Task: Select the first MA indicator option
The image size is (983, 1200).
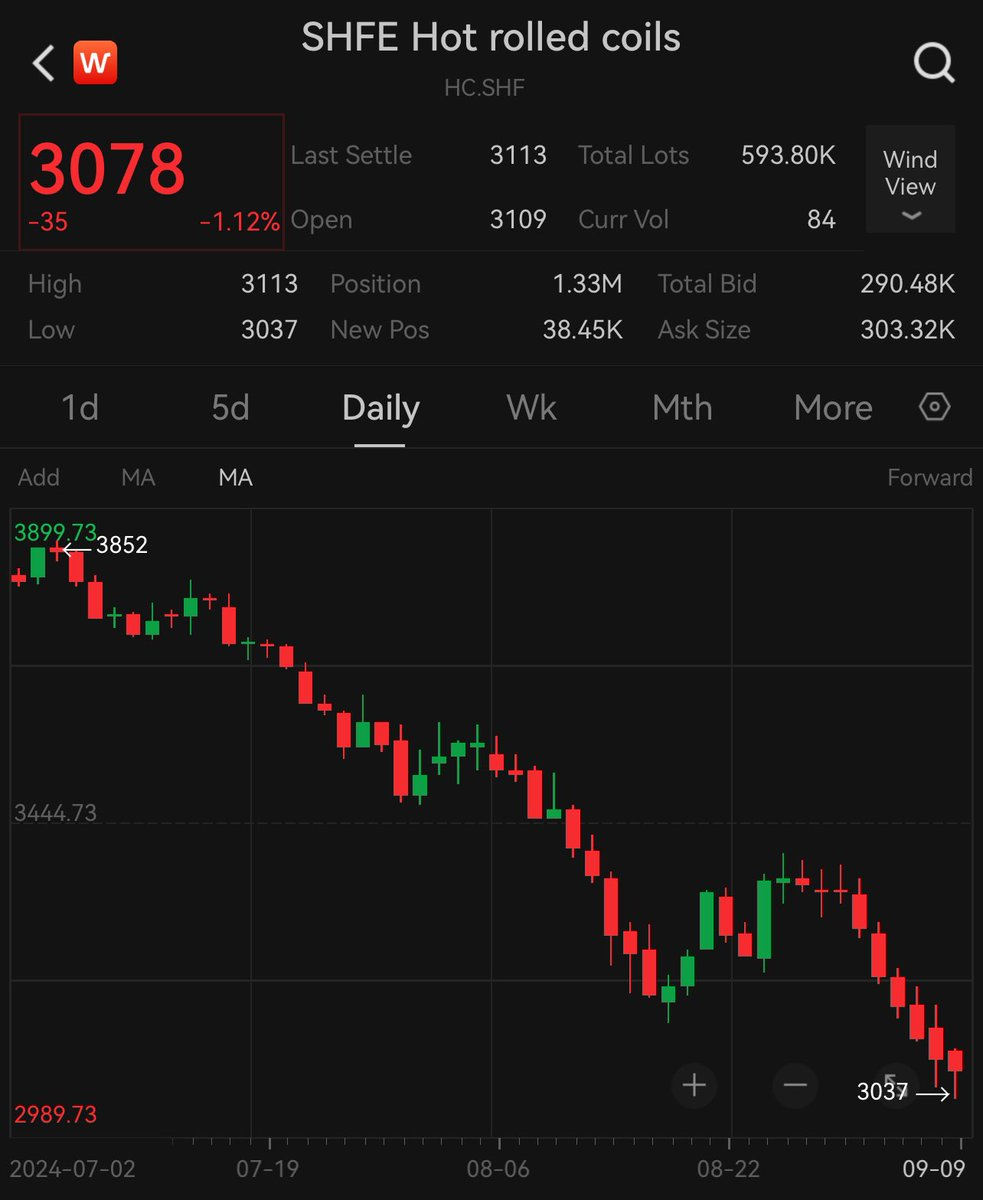Action: [x=138, y=478]
